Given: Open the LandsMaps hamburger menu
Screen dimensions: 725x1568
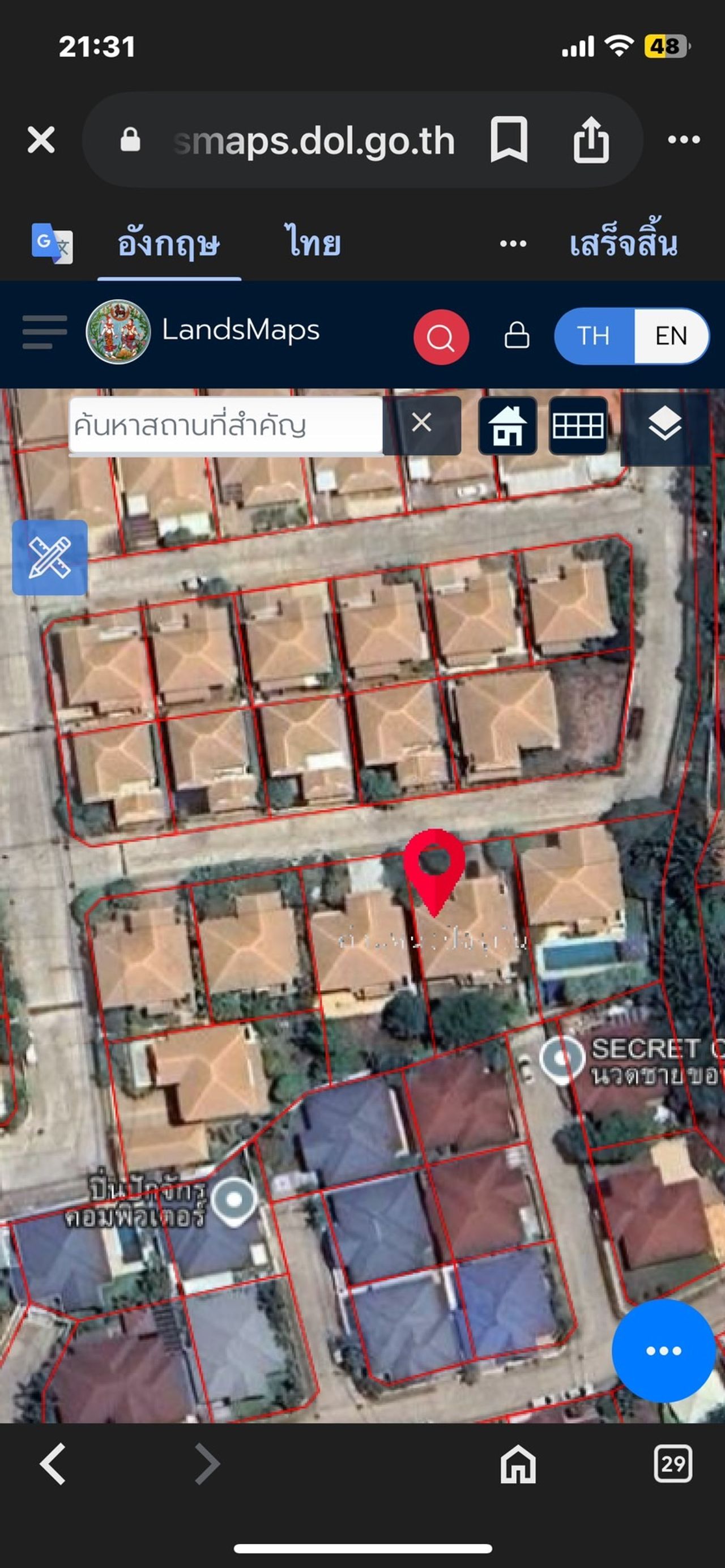Looking at the screenshot, I should tap(44, 332).
